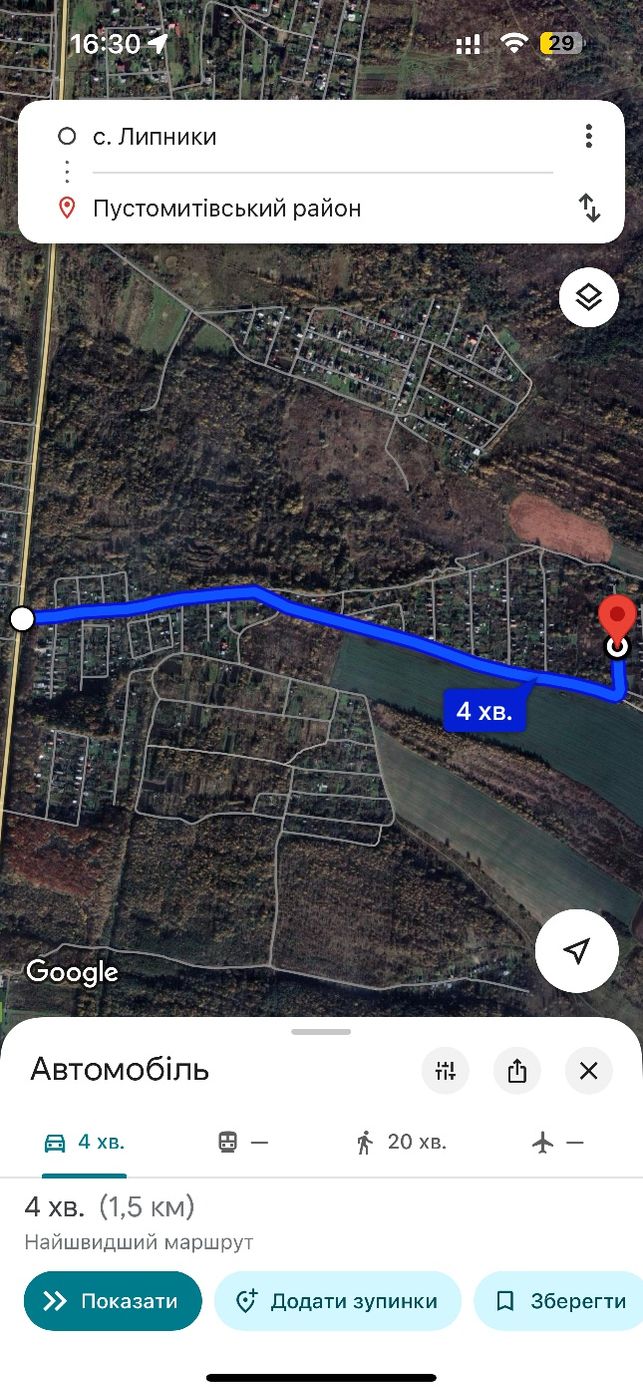Image resolution: width=643 pixels, height=1394 pixels.
Task: Close the directions panel
Action: [589, 1071]
